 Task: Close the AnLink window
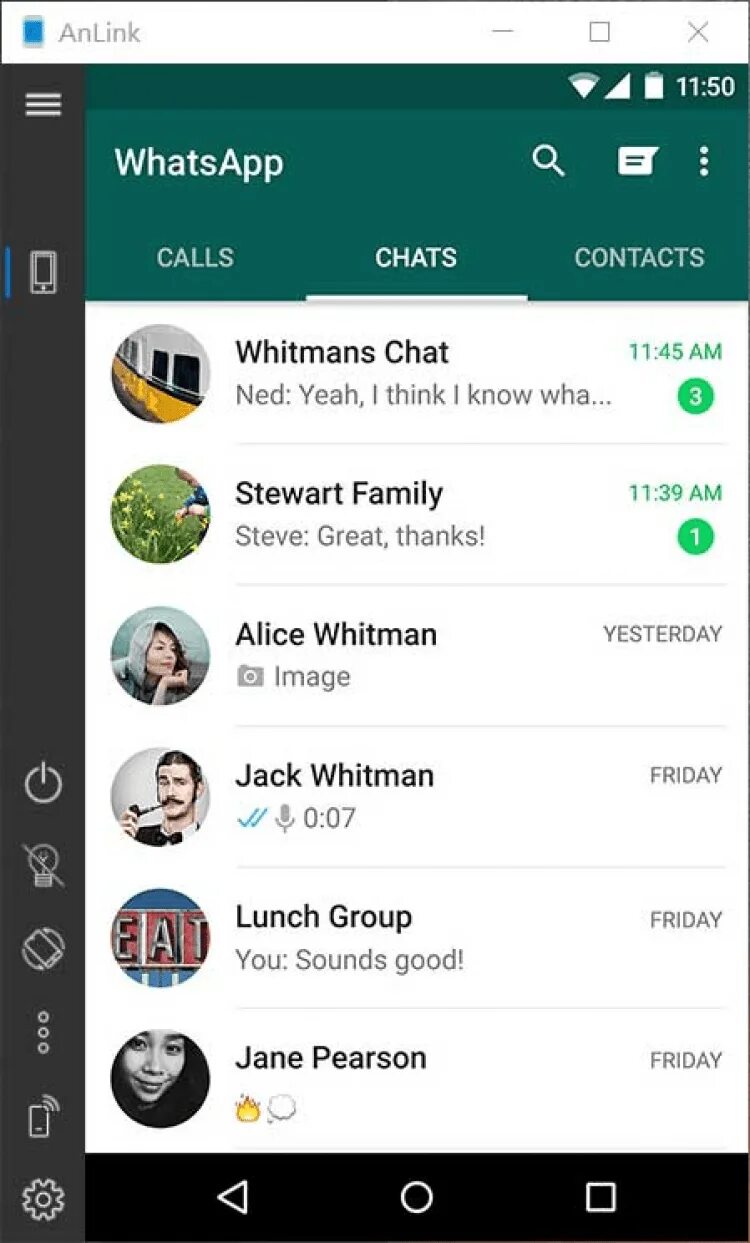[x=698, y=32]
